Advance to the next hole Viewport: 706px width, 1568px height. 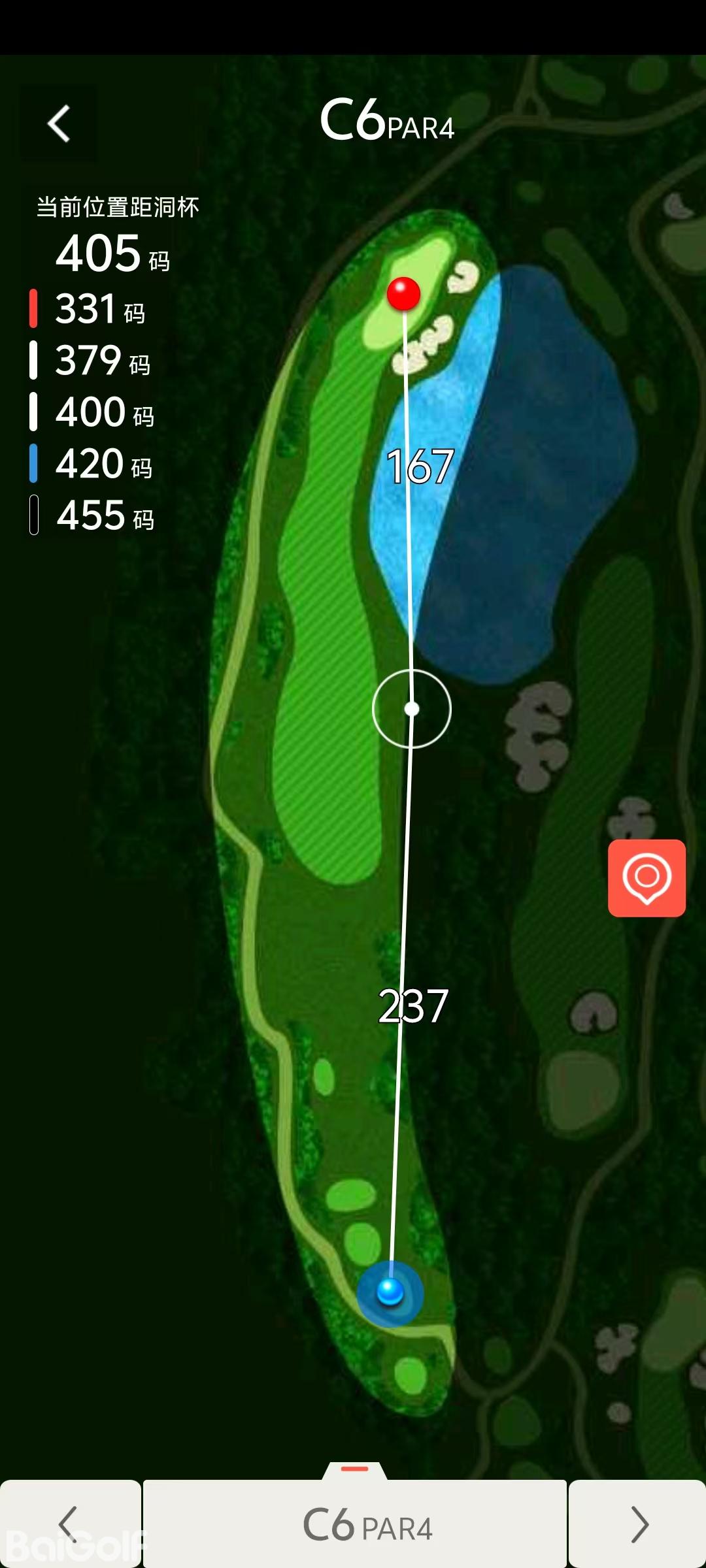pos(638,1524)
